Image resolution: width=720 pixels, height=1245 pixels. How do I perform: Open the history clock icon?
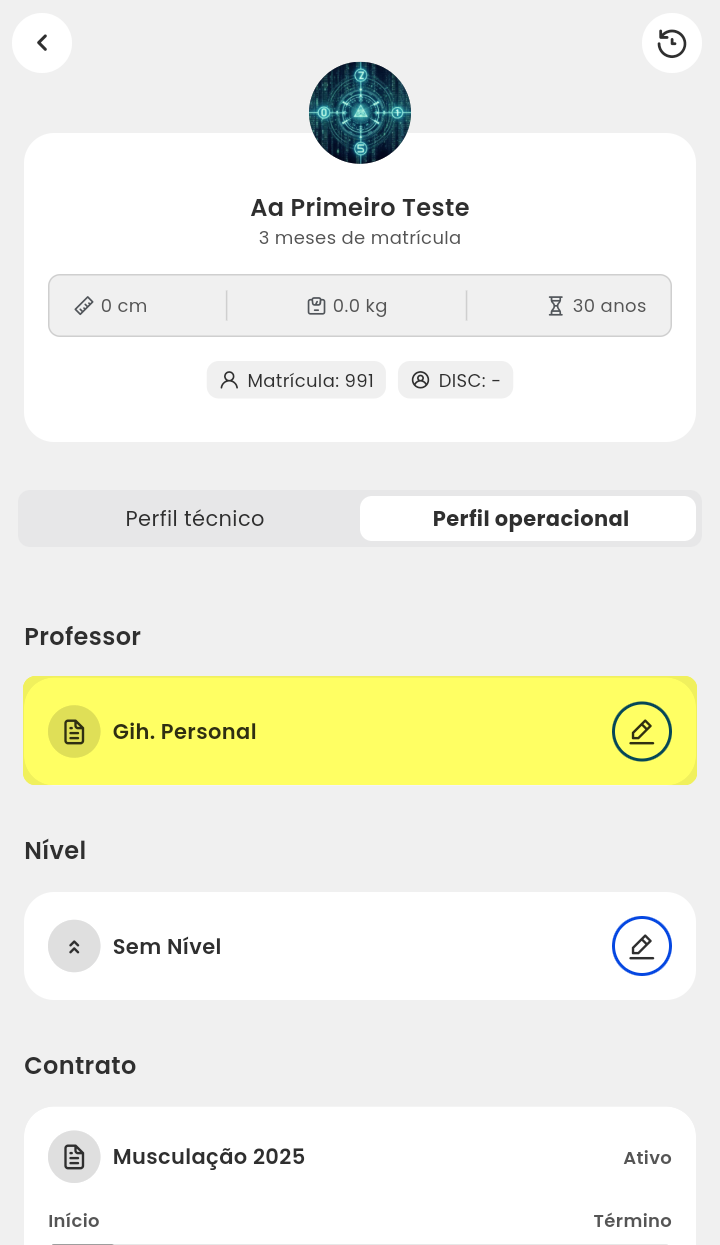point(672,43)
